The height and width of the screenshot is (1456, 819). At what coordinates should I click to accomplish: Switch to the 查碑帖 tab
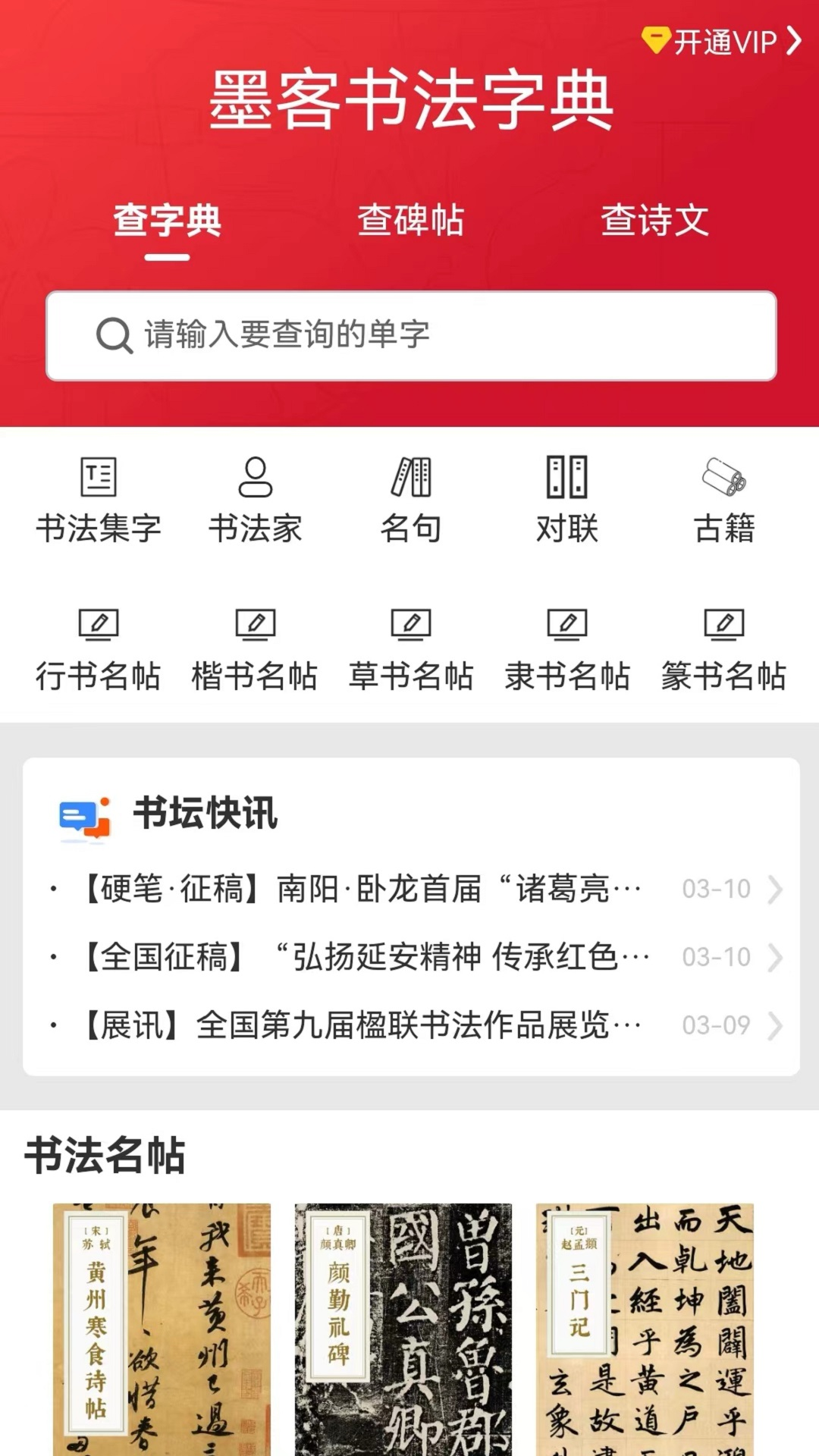[x=410, y=221]
